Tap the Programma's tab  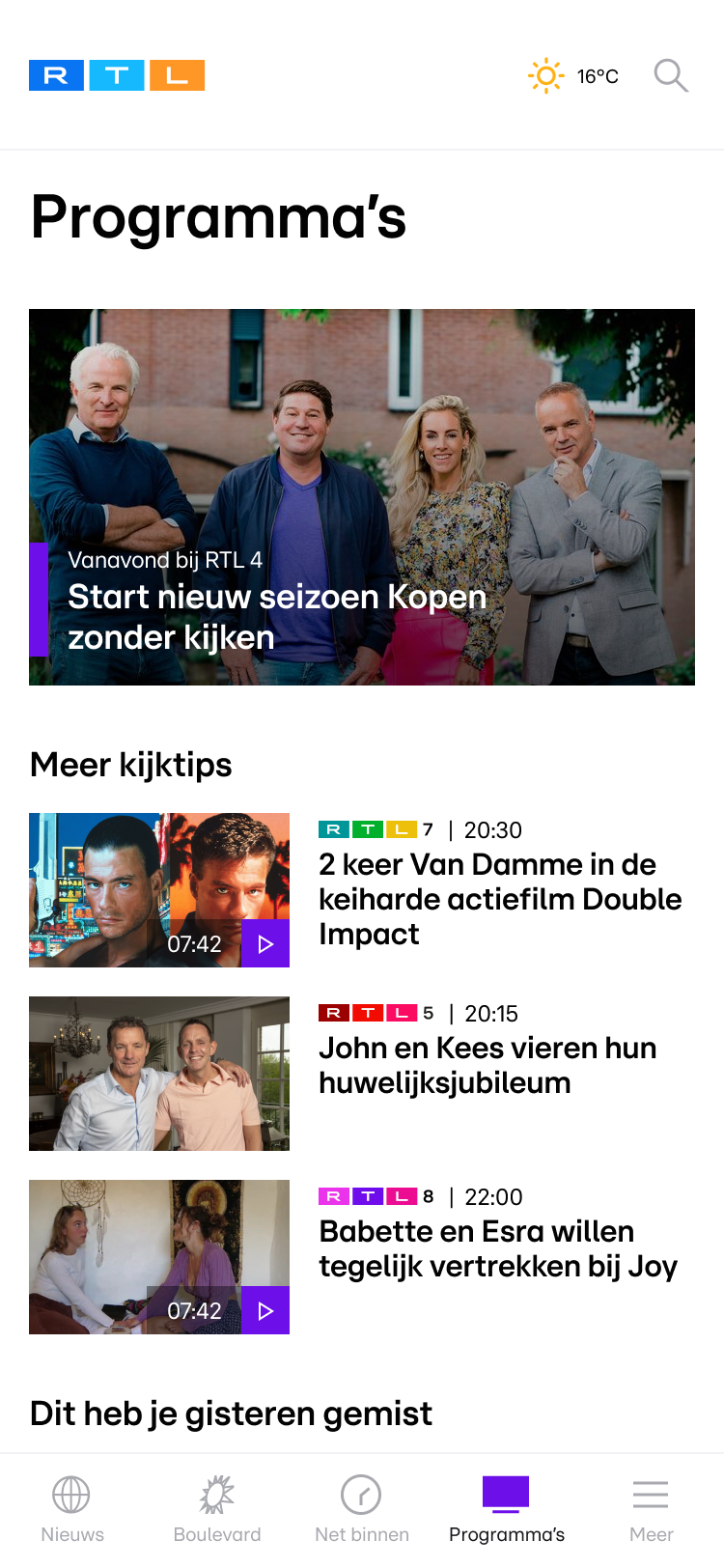(x=507, y=1508)
